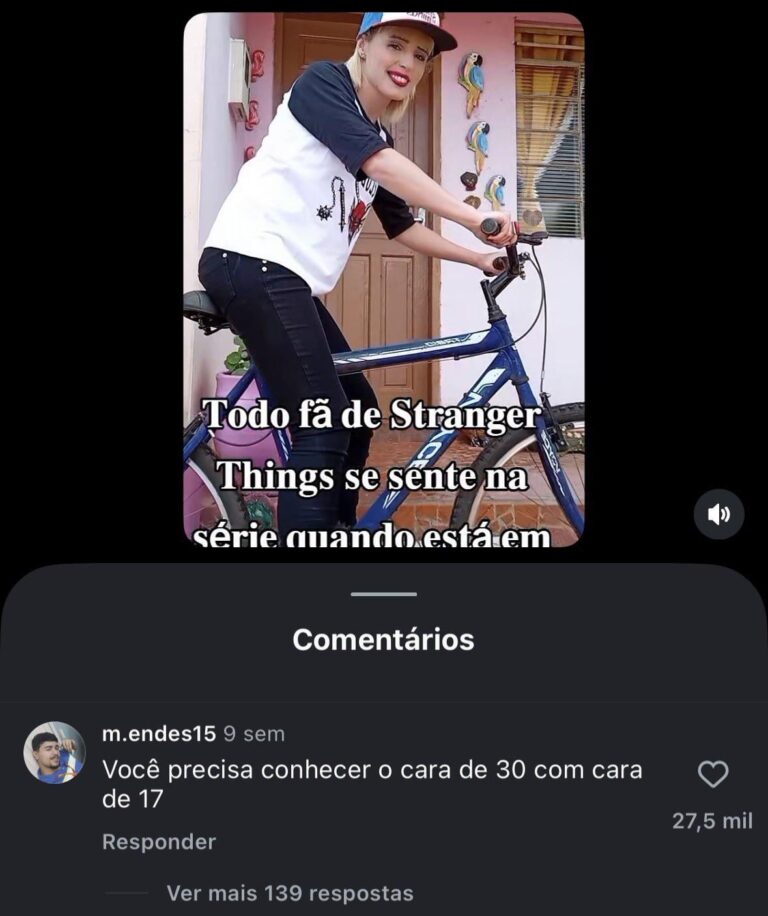Reply to m.endes15's comment
The image size is (768, 916).
pos(159,842)
